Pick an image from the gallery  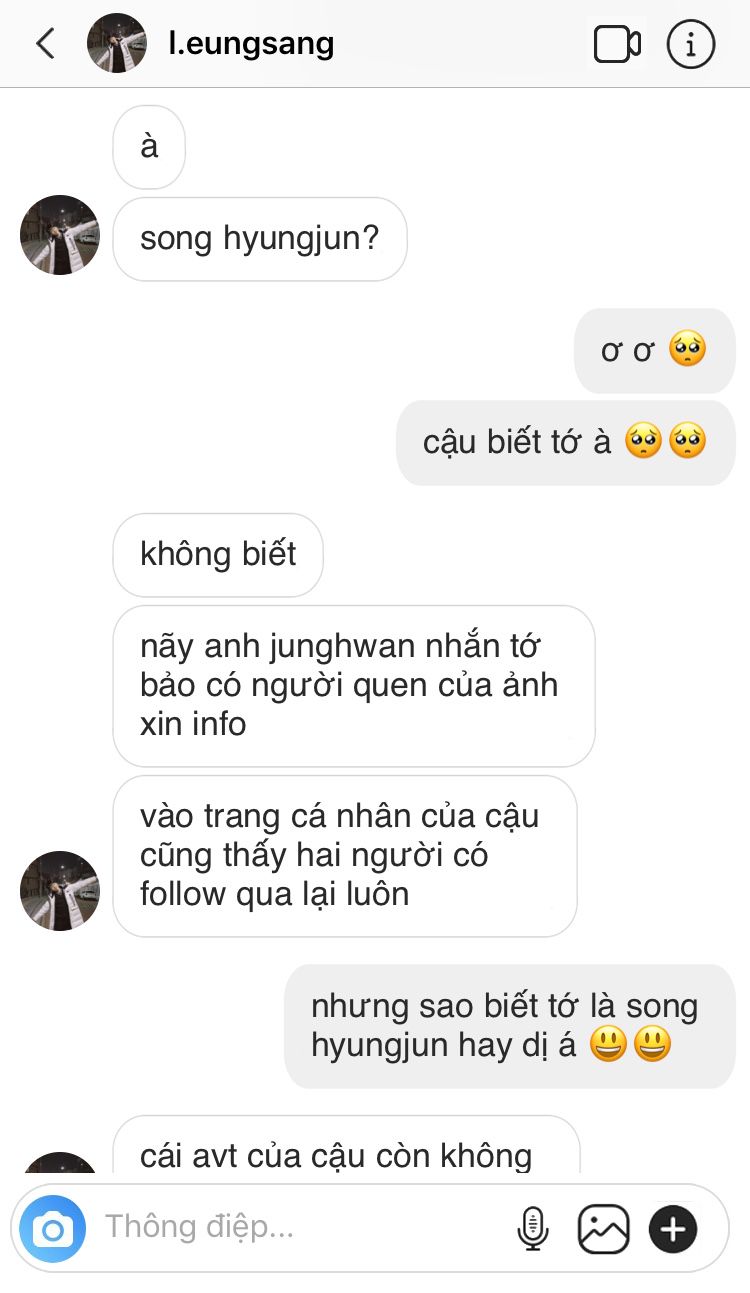pyautogui.click(x=604, y=1228)
